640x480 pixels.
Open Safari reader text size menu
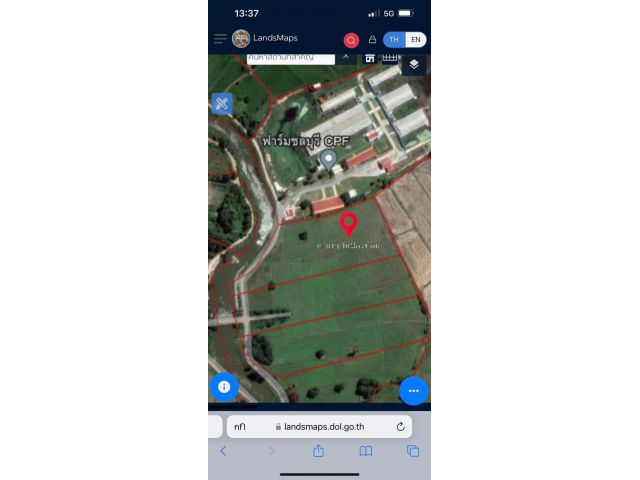tap(240, 426)
